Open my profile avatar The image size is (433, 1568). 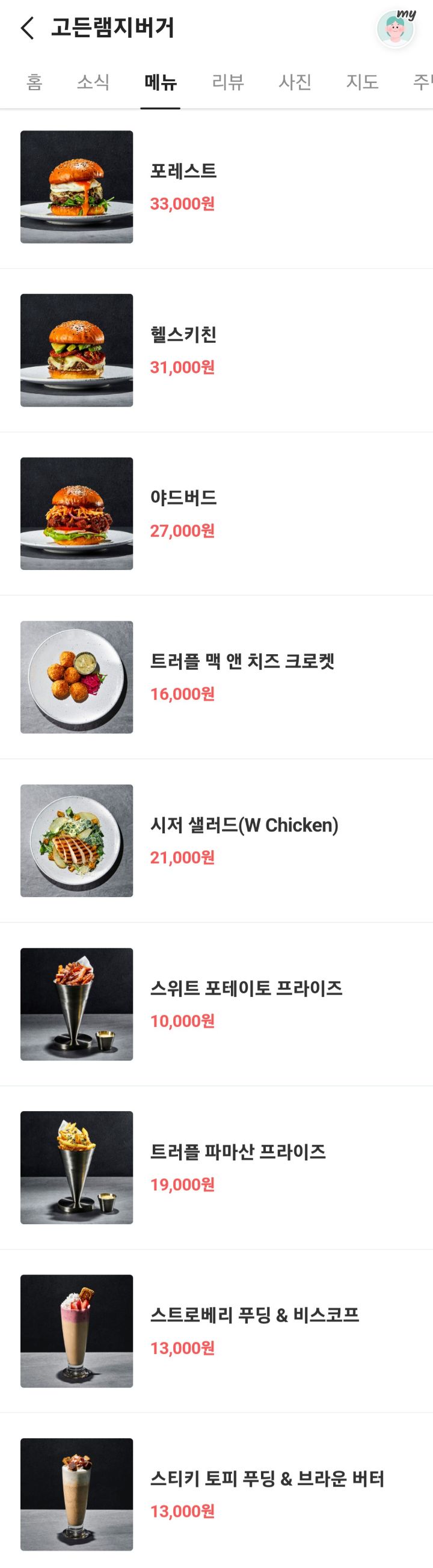click(396, 28)
